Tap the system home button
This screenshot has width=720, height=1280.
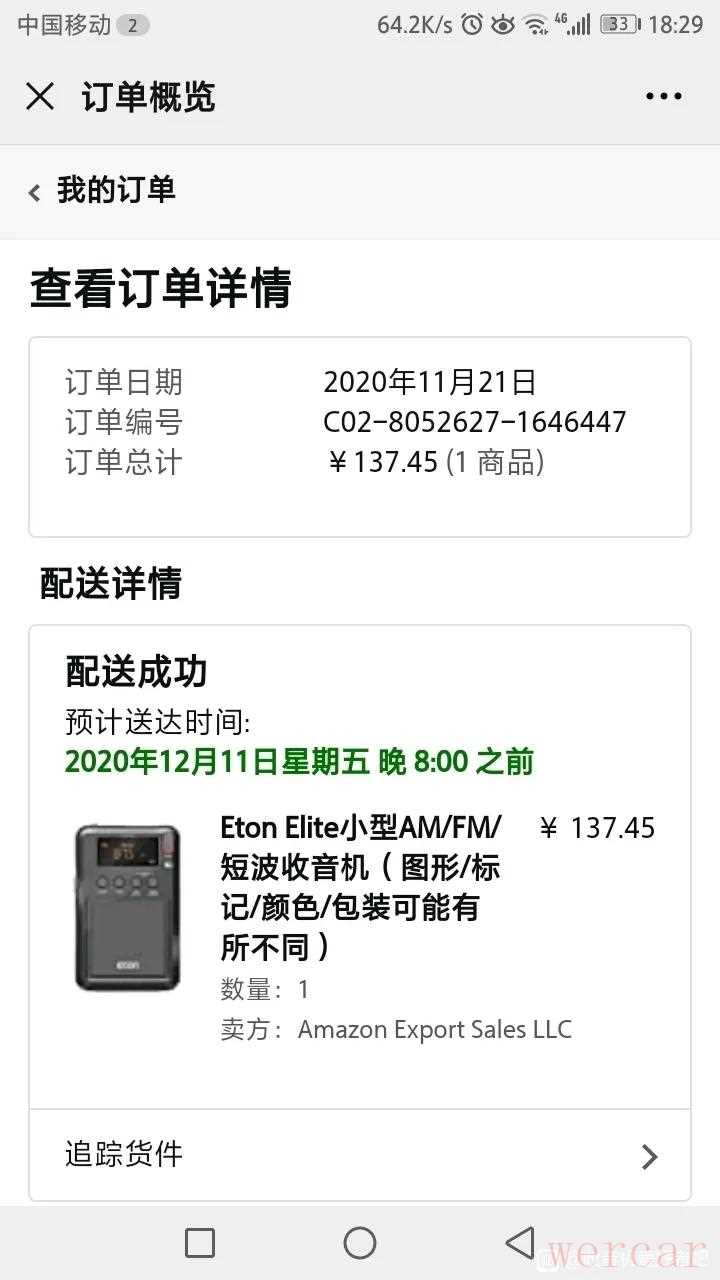360,1243
